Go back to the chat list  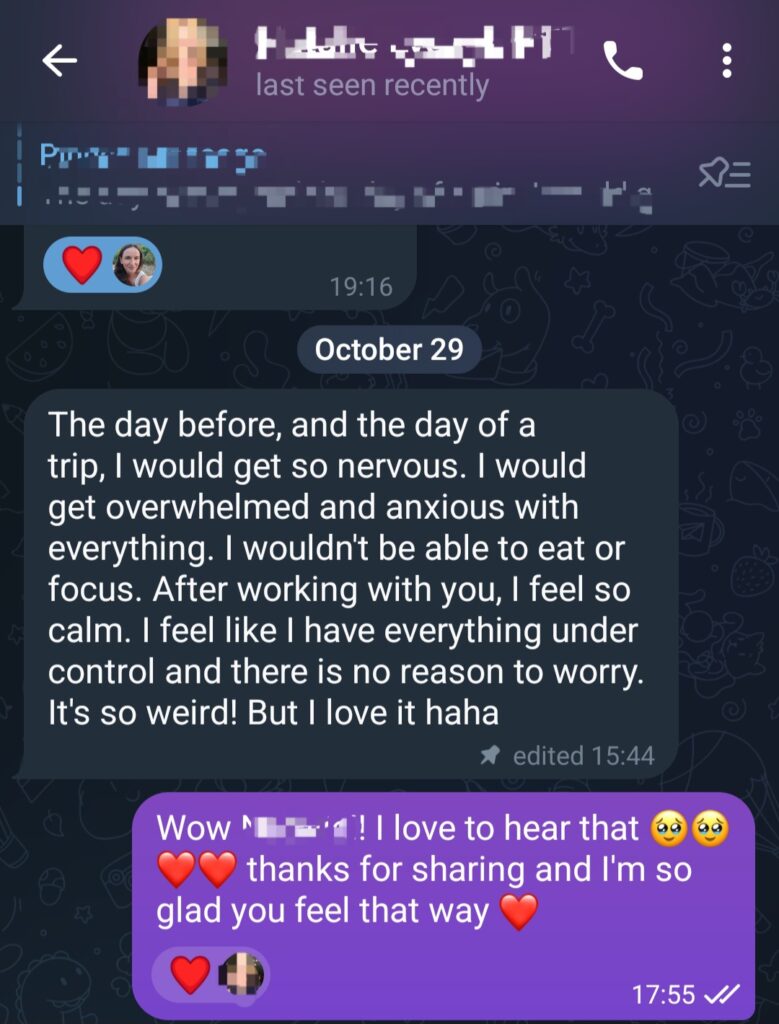point(59,62)
